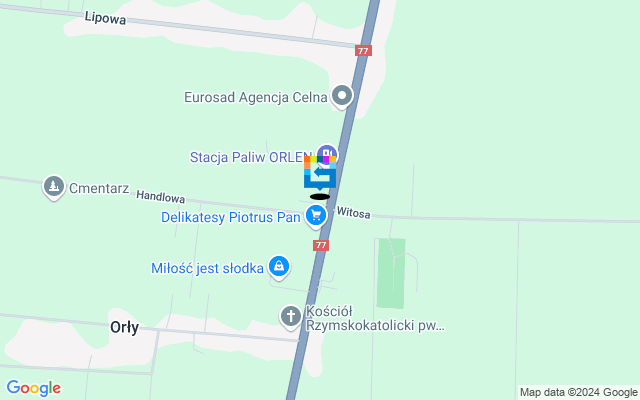640x400 pixels.
Task: Tap the Delikatesy Piotrus Pan shopping marker
Action: (x=317, y=215)
